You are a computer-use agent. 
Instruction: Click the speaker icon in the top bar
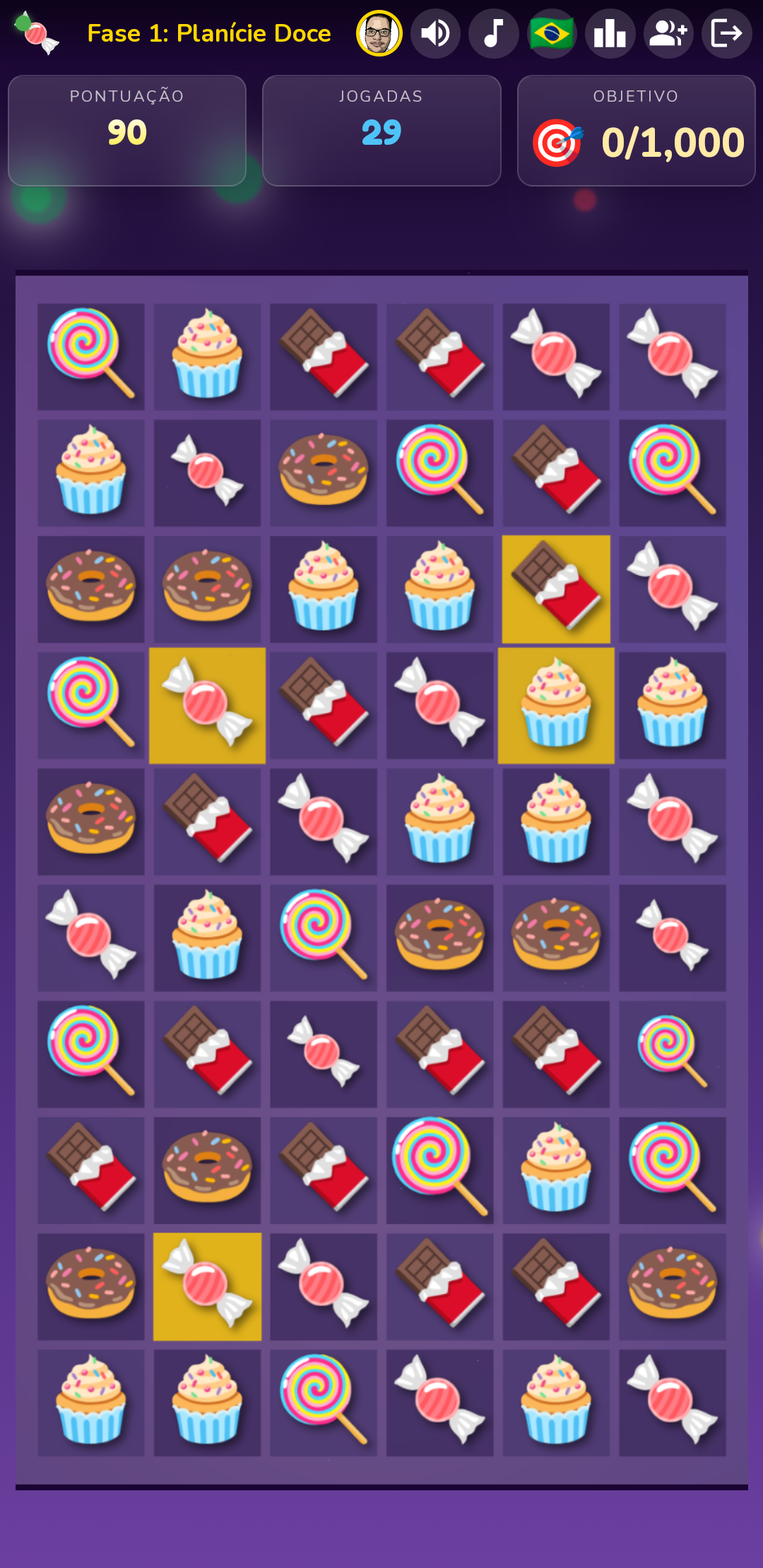tap(435, 32)
